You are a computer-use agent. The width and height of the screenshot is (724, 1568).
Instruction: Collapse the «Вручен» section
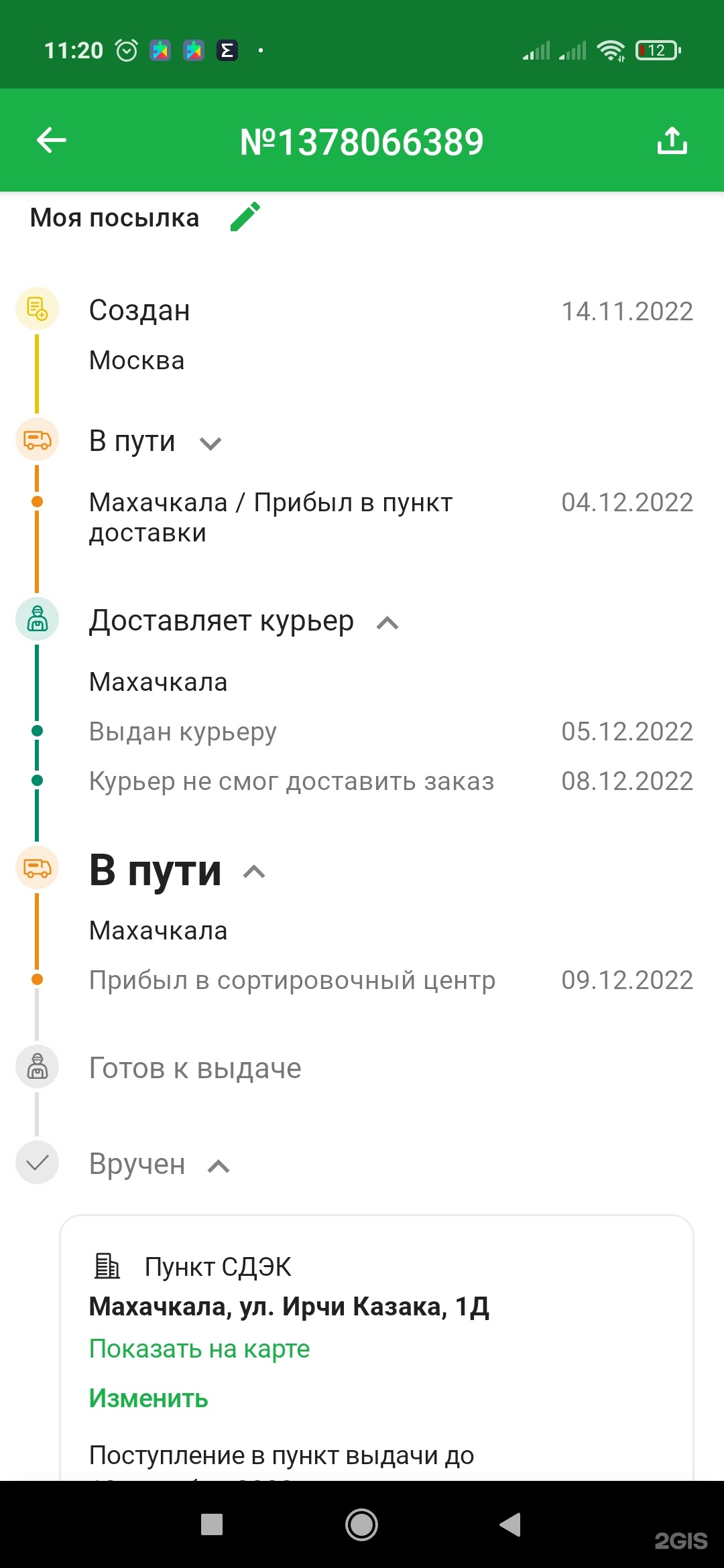(219, 1167)
